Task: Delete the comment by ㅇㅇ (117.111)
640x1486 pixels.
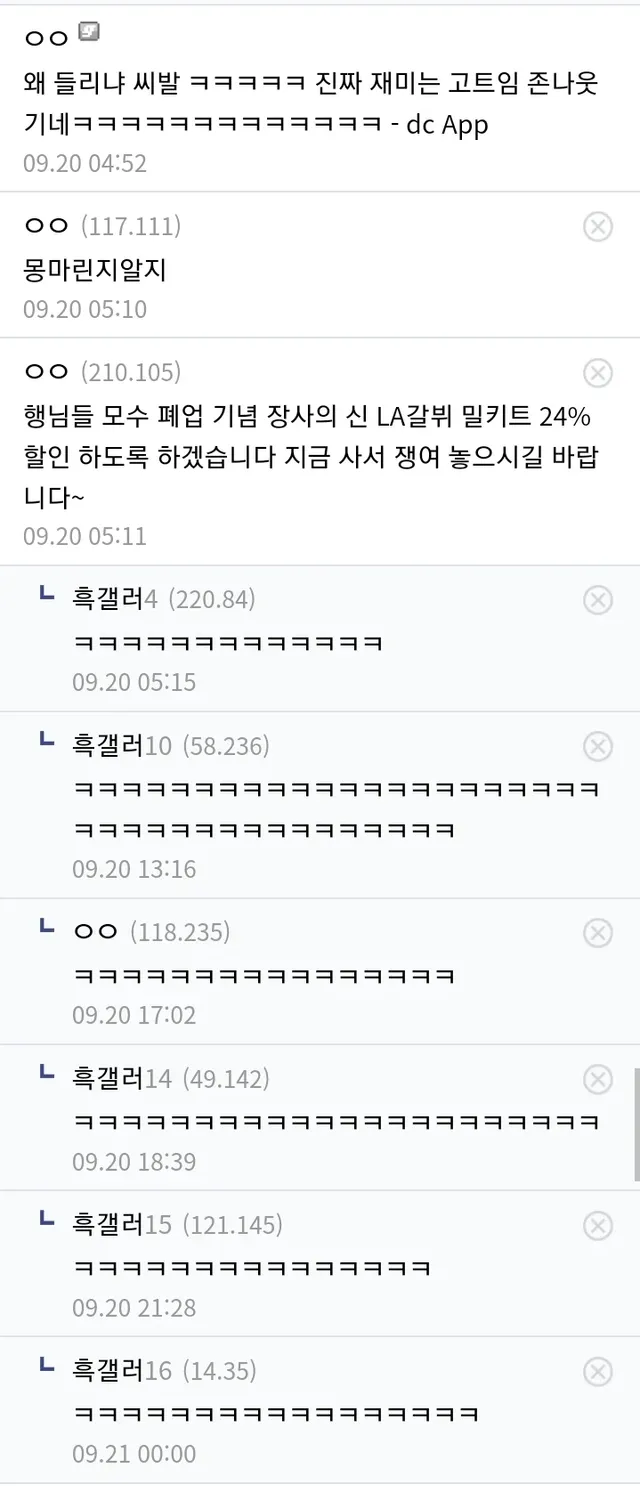Action: point(597,228)
